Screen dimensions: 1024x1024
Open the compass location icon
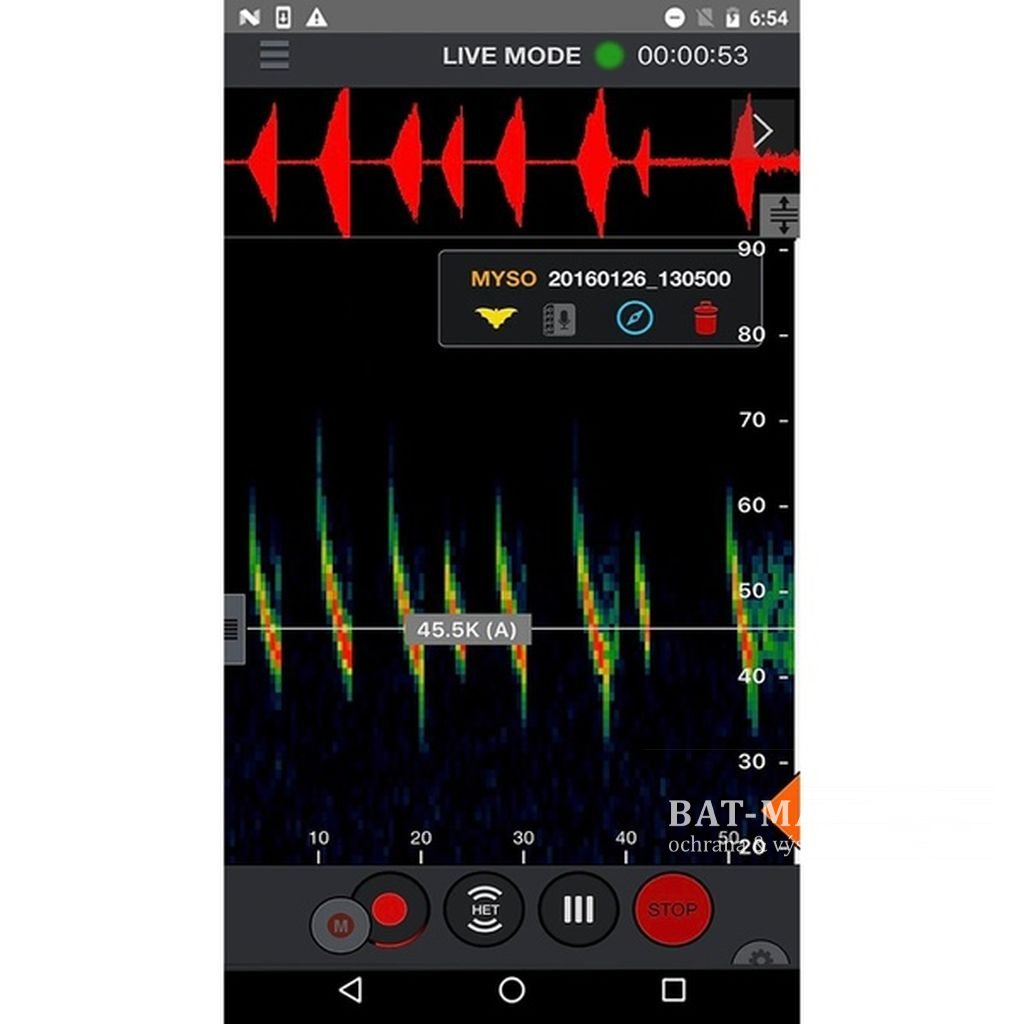coord(635,319)
